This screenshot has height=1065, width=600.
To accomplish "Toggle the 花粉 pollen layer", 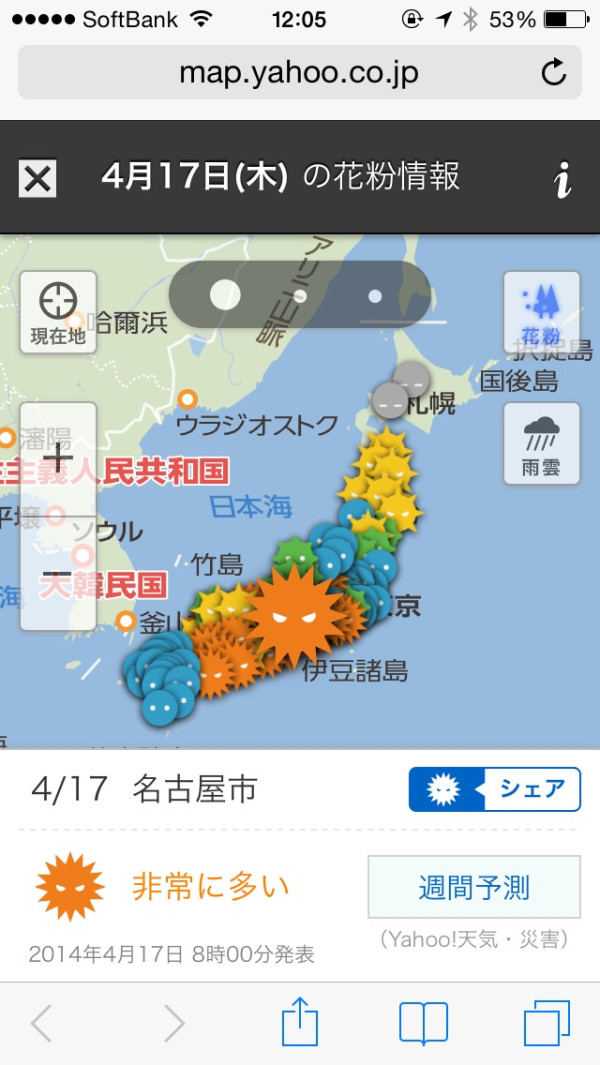I will point(542,312).
